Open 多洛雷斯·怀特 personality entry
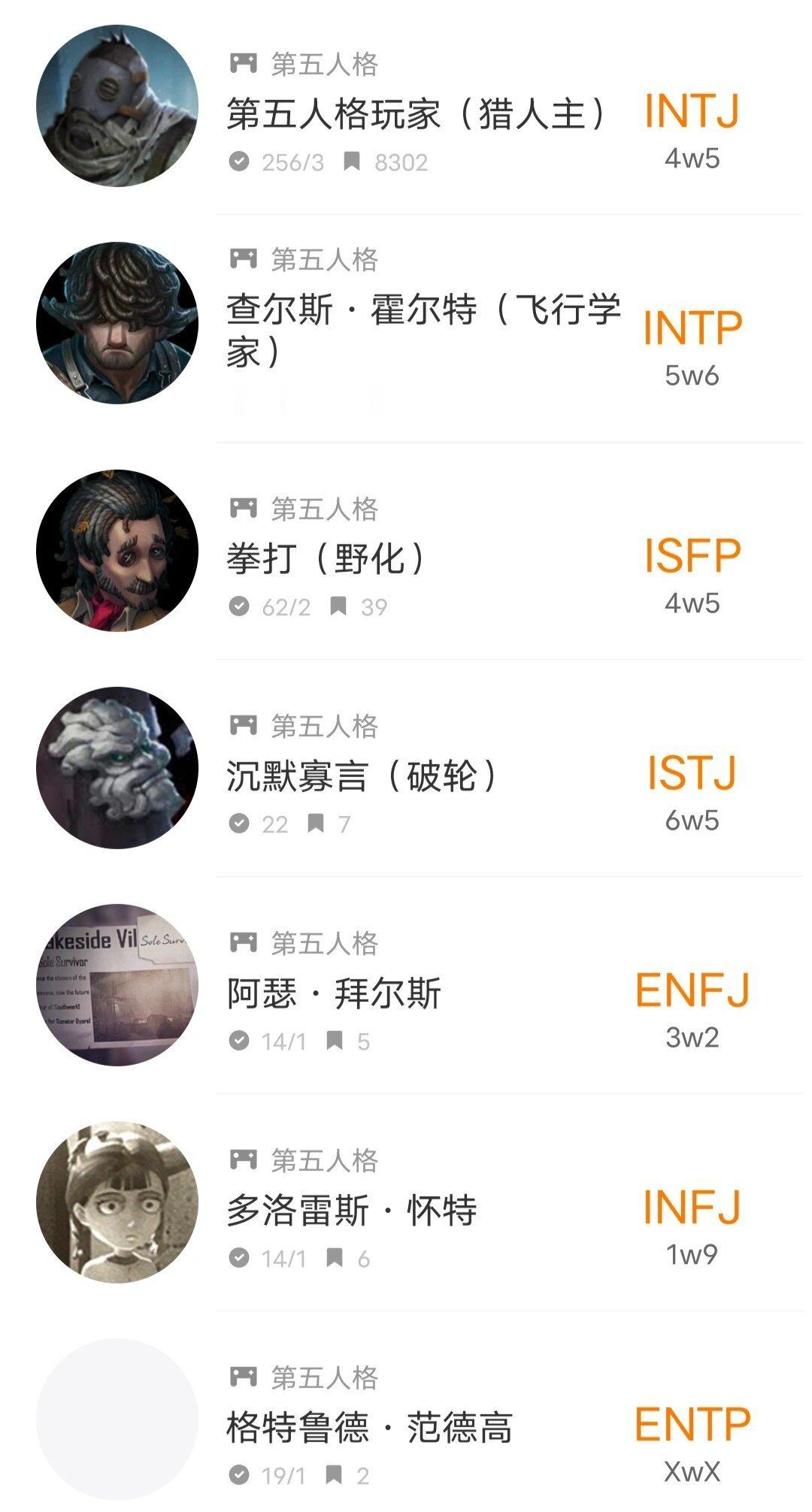 406,1202
